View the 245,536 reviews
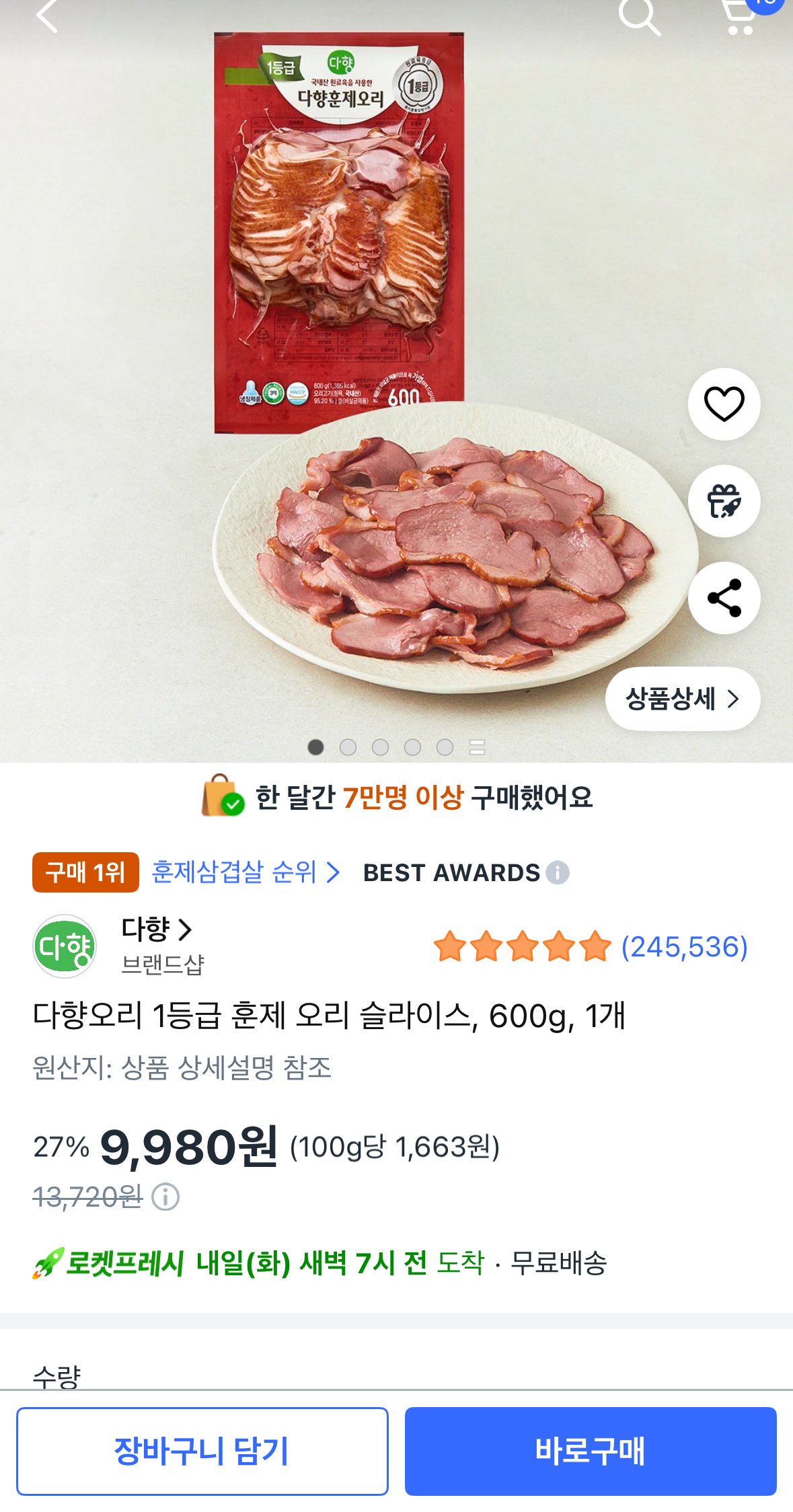 pos(683,946)
